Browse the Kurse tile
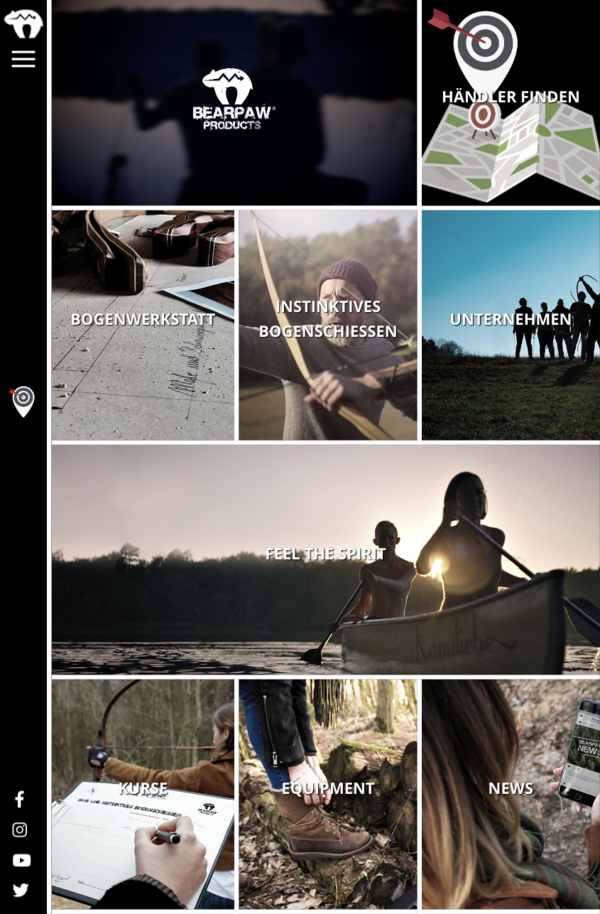The height and width of the screenshot is (914, 600). point(143,793)
